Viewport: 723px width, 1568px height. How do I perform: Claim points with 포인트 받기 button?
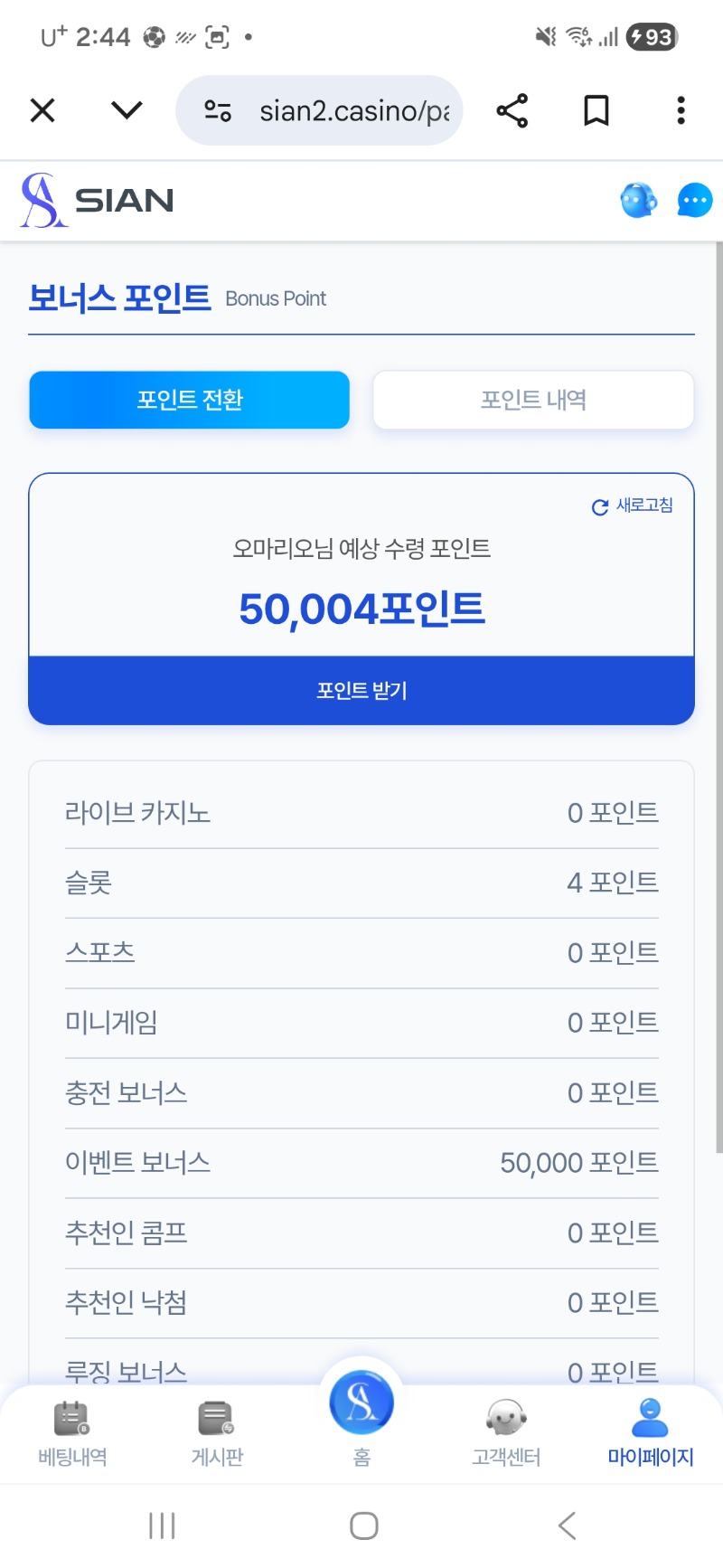pyautogui.click(x=361, y=691)
